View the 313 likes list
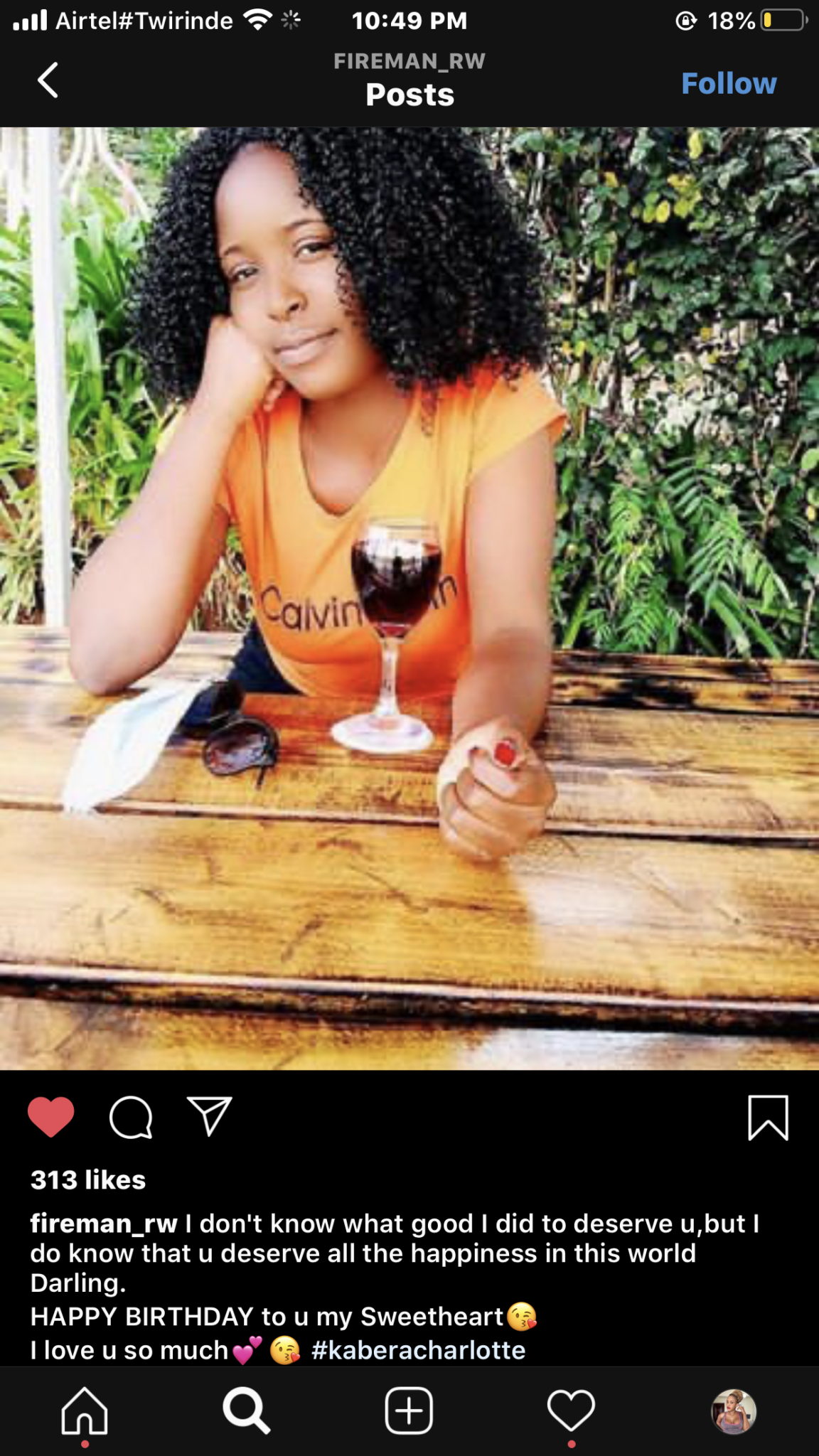 click(88, 1180)
